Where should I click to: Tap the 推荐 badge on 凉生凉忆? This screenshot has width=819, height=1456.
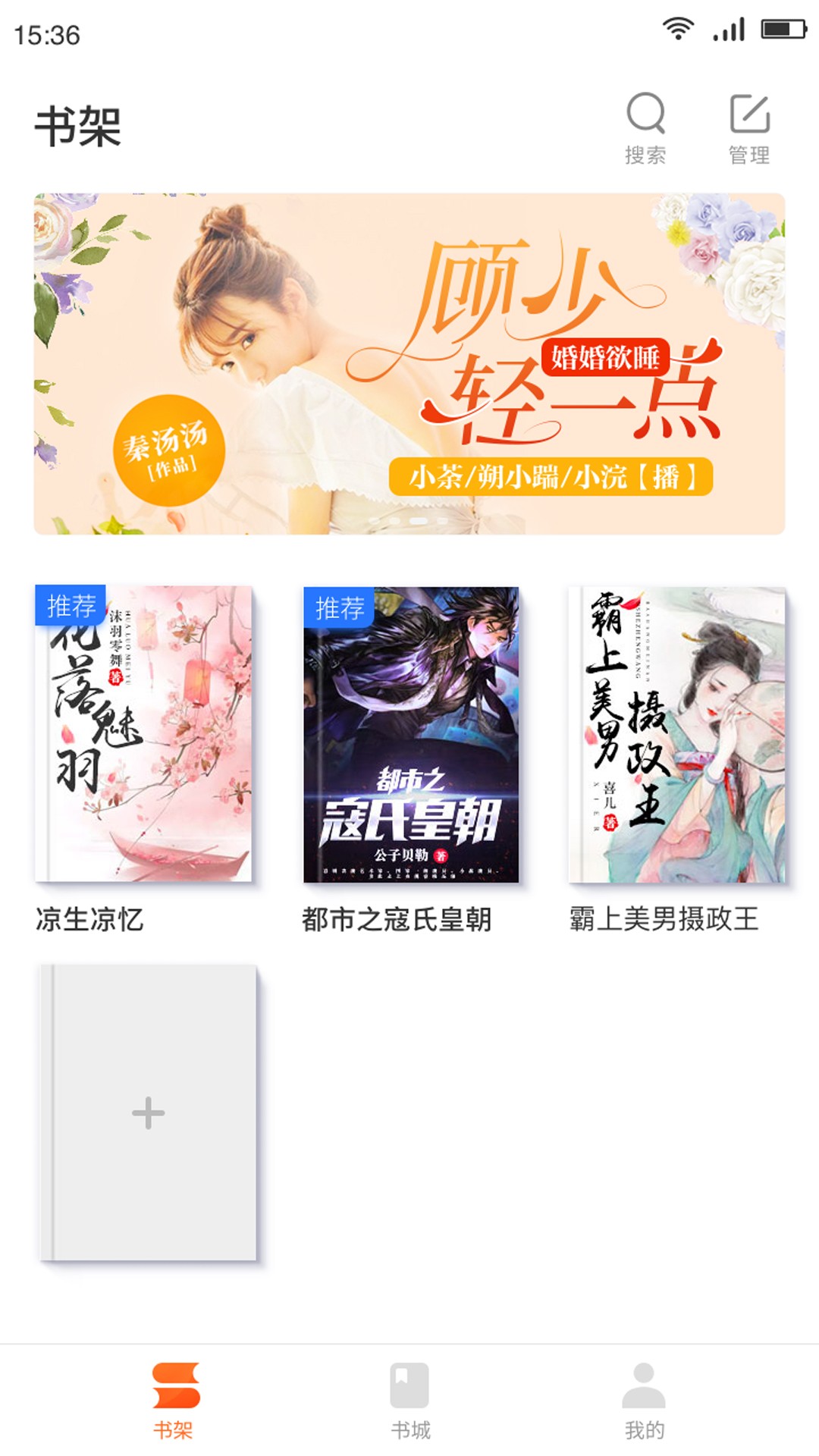(70, 606)
